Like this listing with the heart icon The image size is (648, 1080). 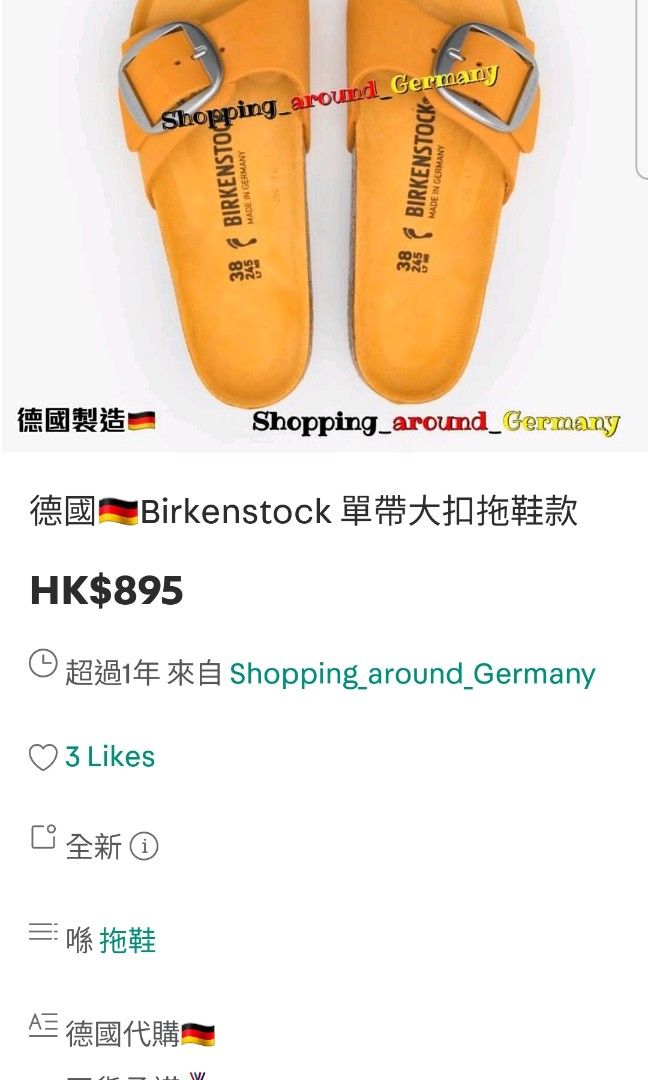(43, 758)
